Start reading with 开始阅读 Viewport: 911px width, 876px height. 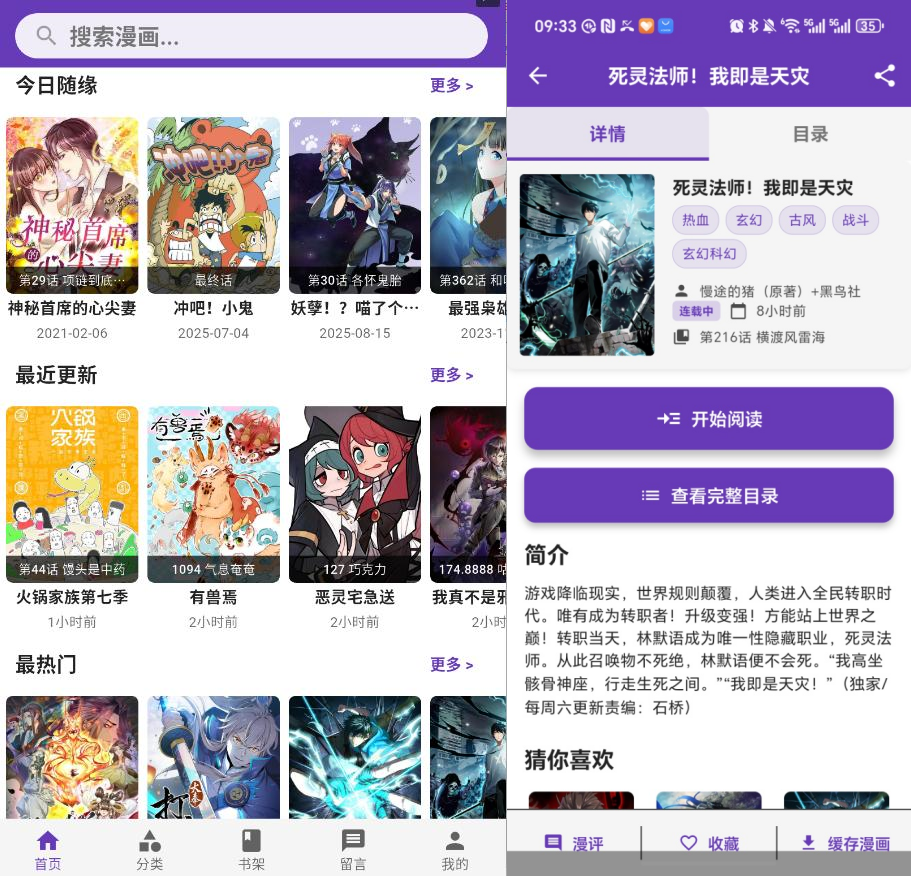pyautogui.click(x=708, y=419)
